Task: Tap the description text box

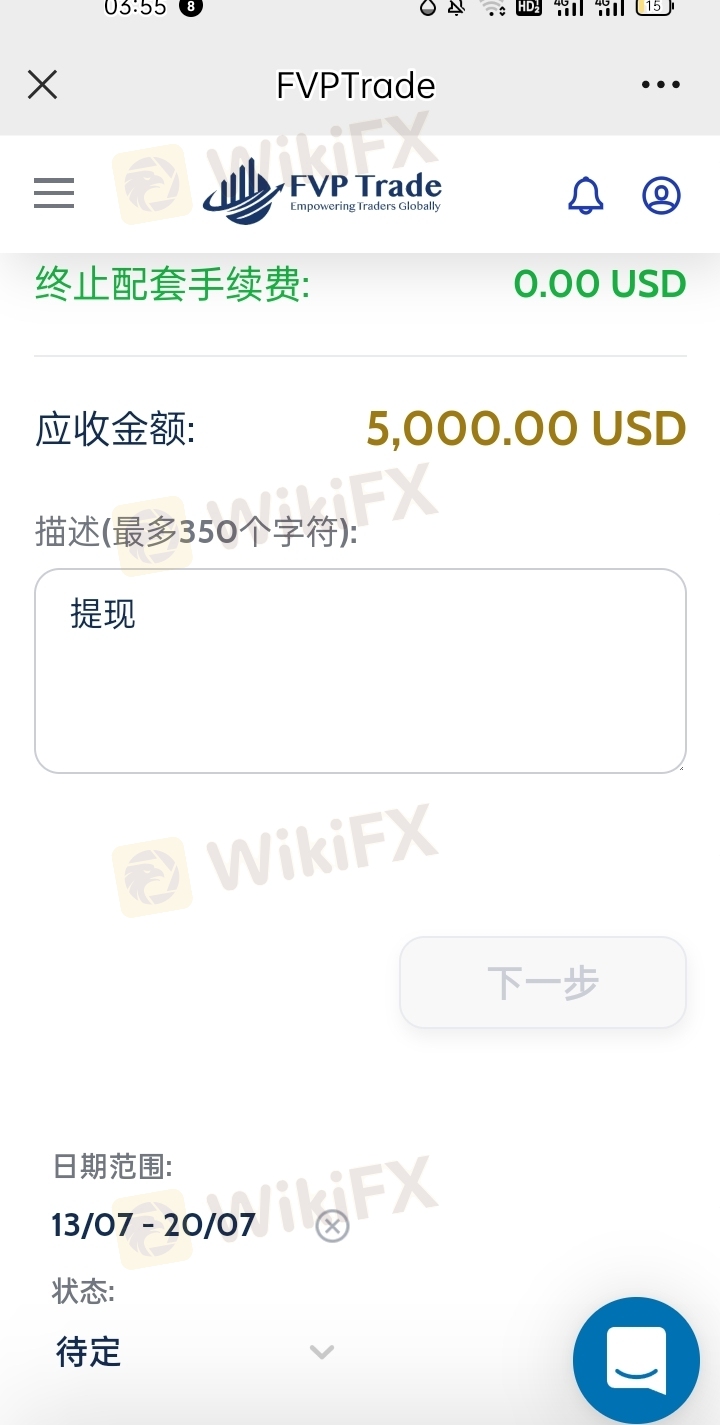Action: coord(360,671)
